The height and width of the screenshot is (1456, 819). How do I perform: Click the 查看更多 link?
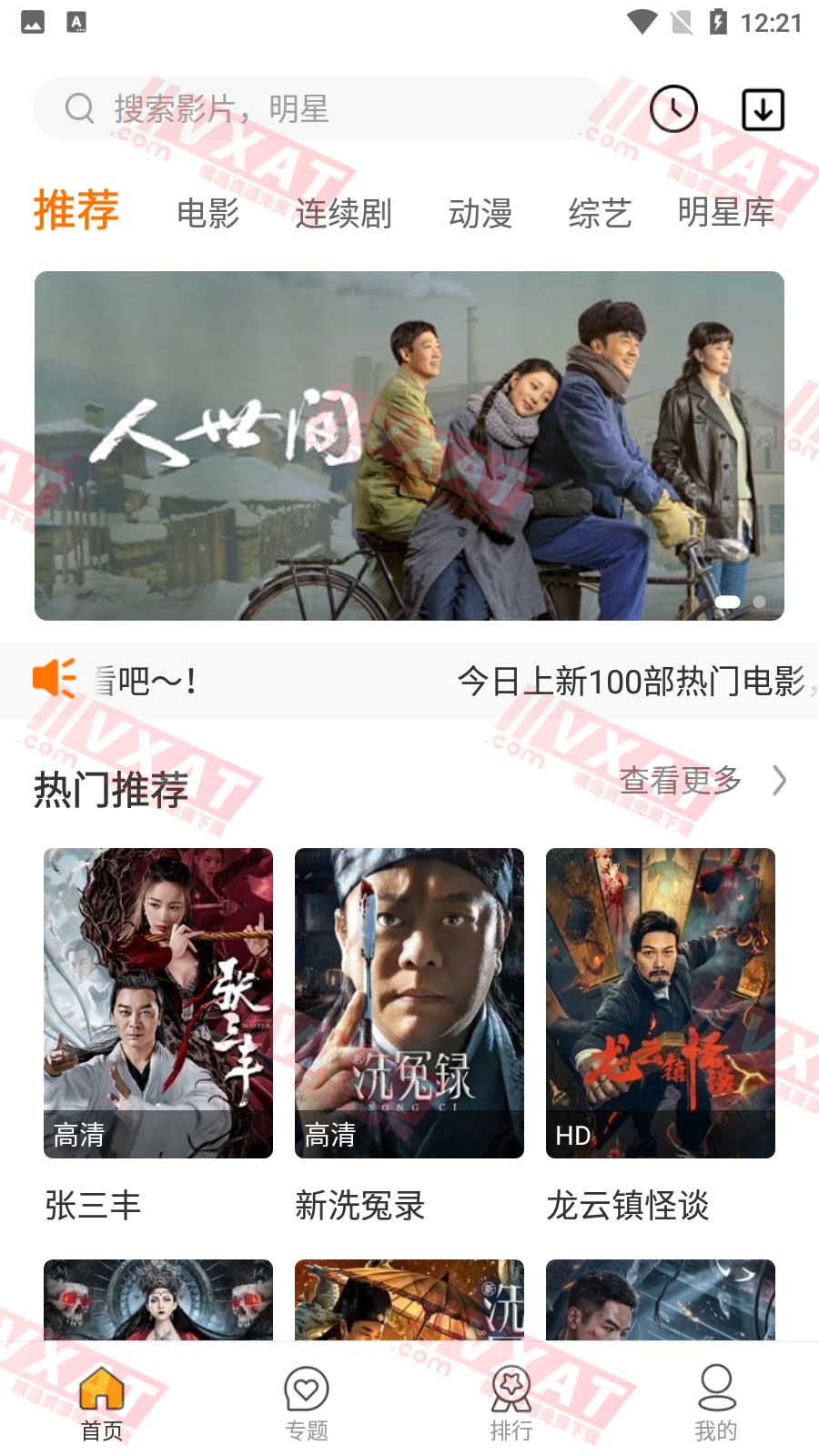681,781
